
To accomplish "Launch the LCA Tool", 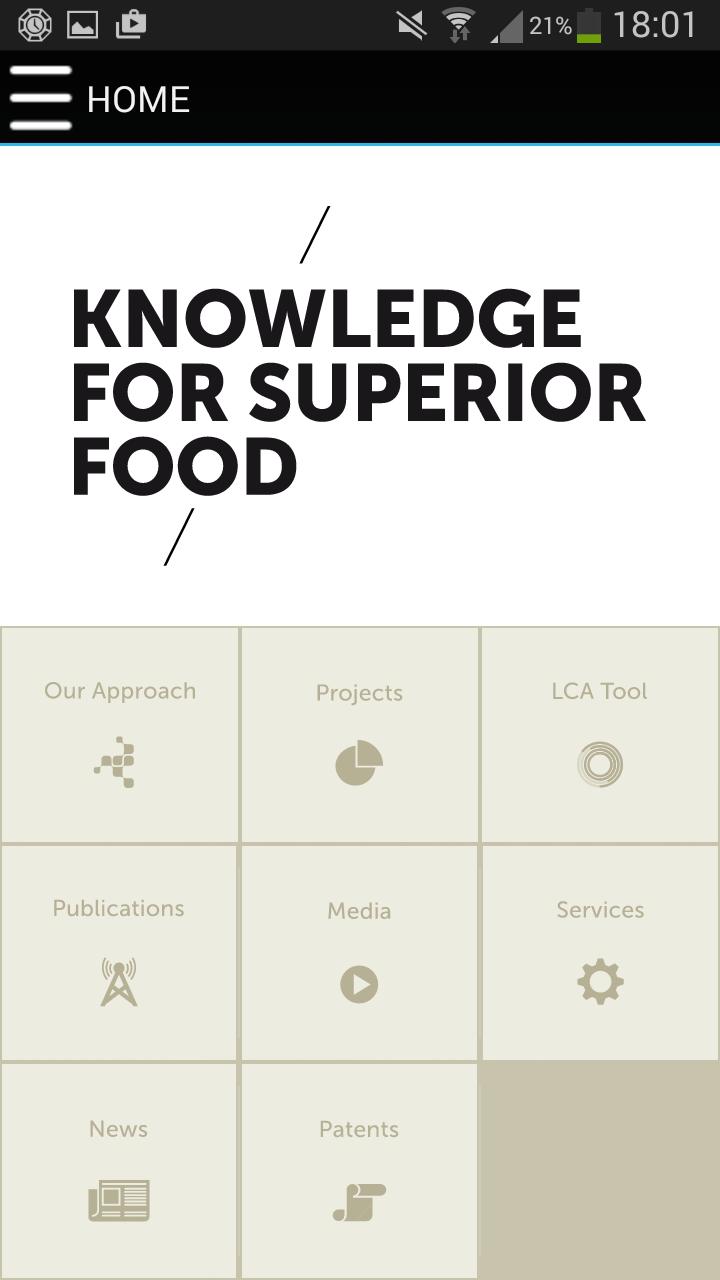I will 599,735.
